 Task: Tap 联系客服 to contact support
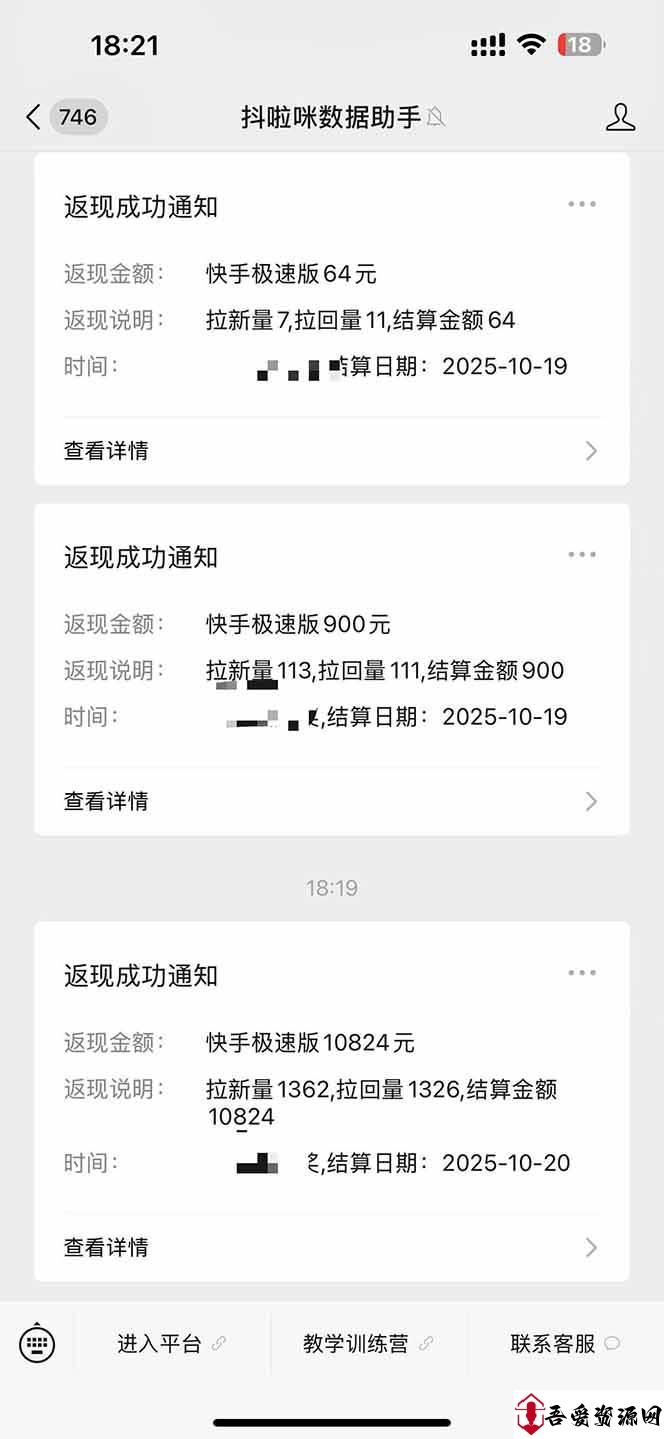coord(564,1343)
